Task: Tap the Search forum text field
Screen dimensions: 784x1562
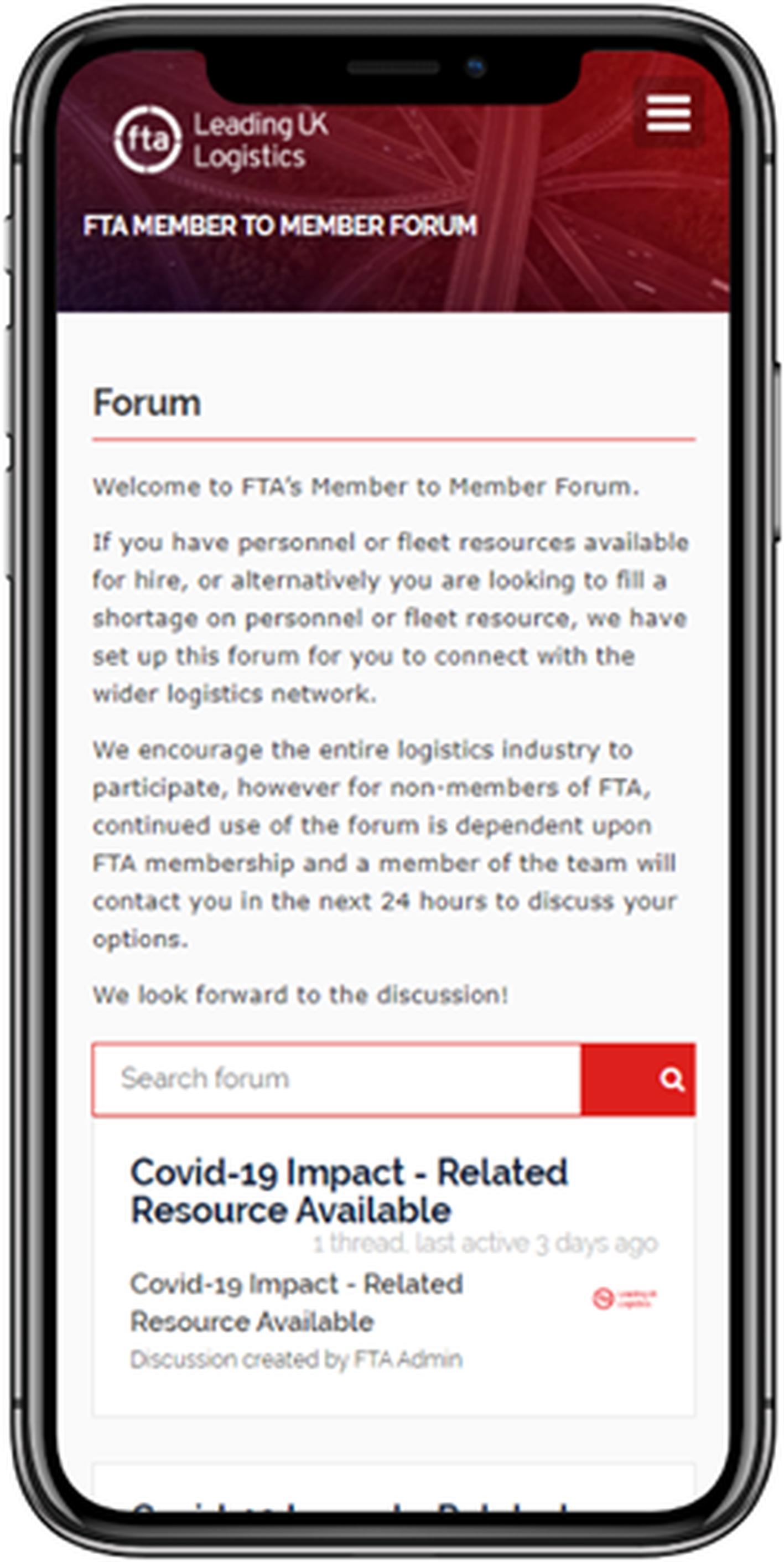Action: (x=337, y=1079)
